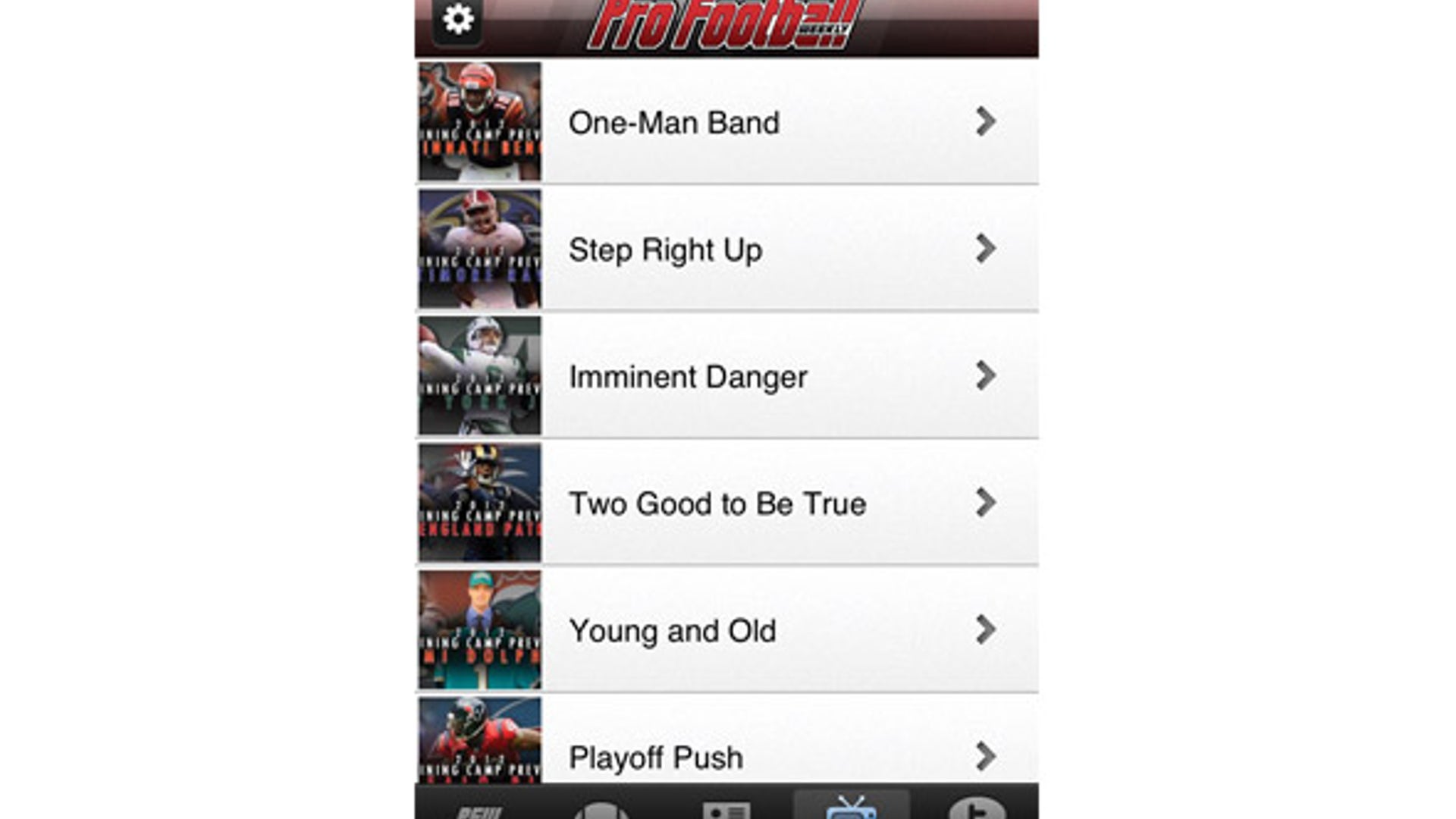This screenshot has width=1456, height=819.
Task: Open the settings gear icon
Action: (457, 20)
